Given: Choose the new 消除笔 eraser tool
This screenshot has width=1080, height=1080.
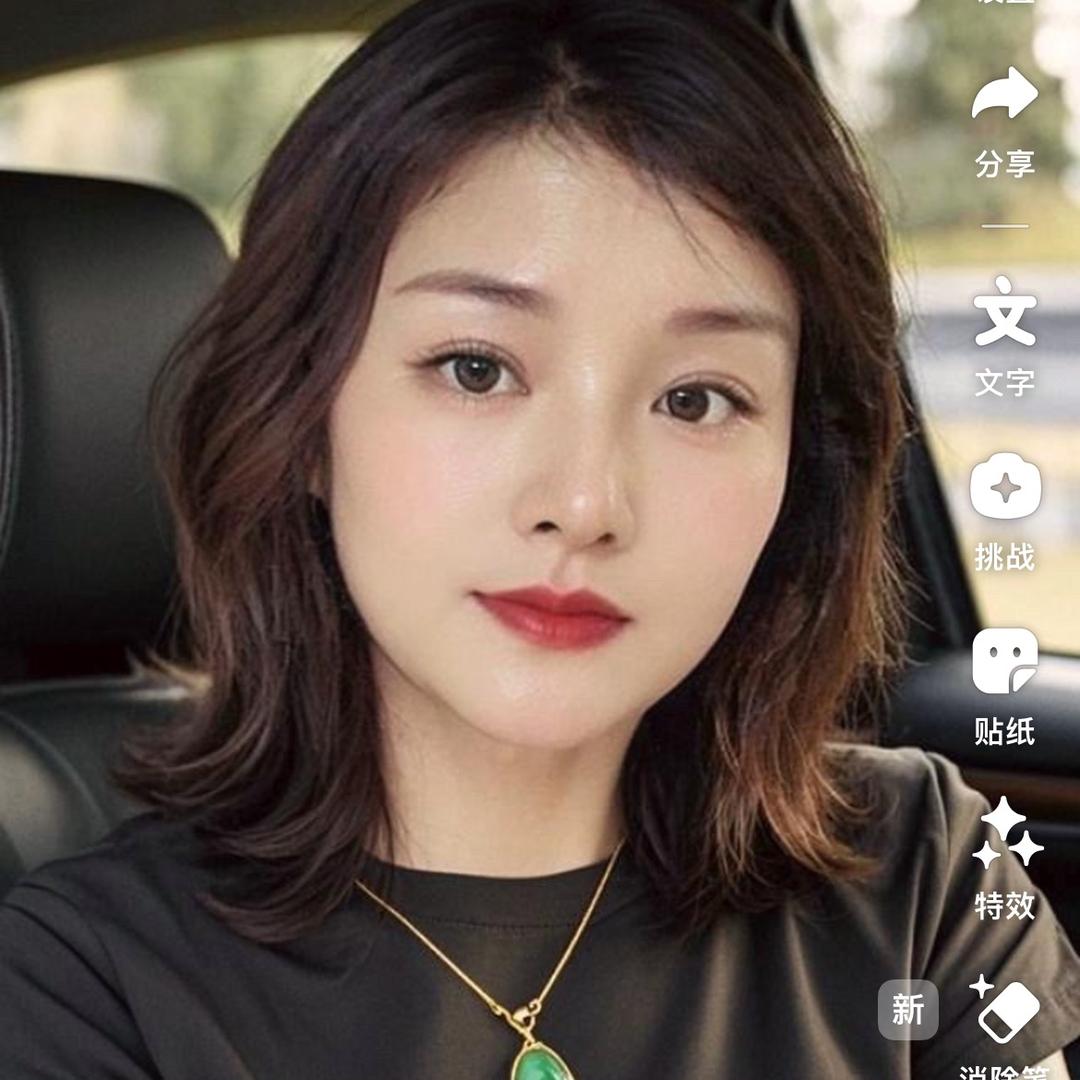Looking at the screenshot, I should 1005,1010.
